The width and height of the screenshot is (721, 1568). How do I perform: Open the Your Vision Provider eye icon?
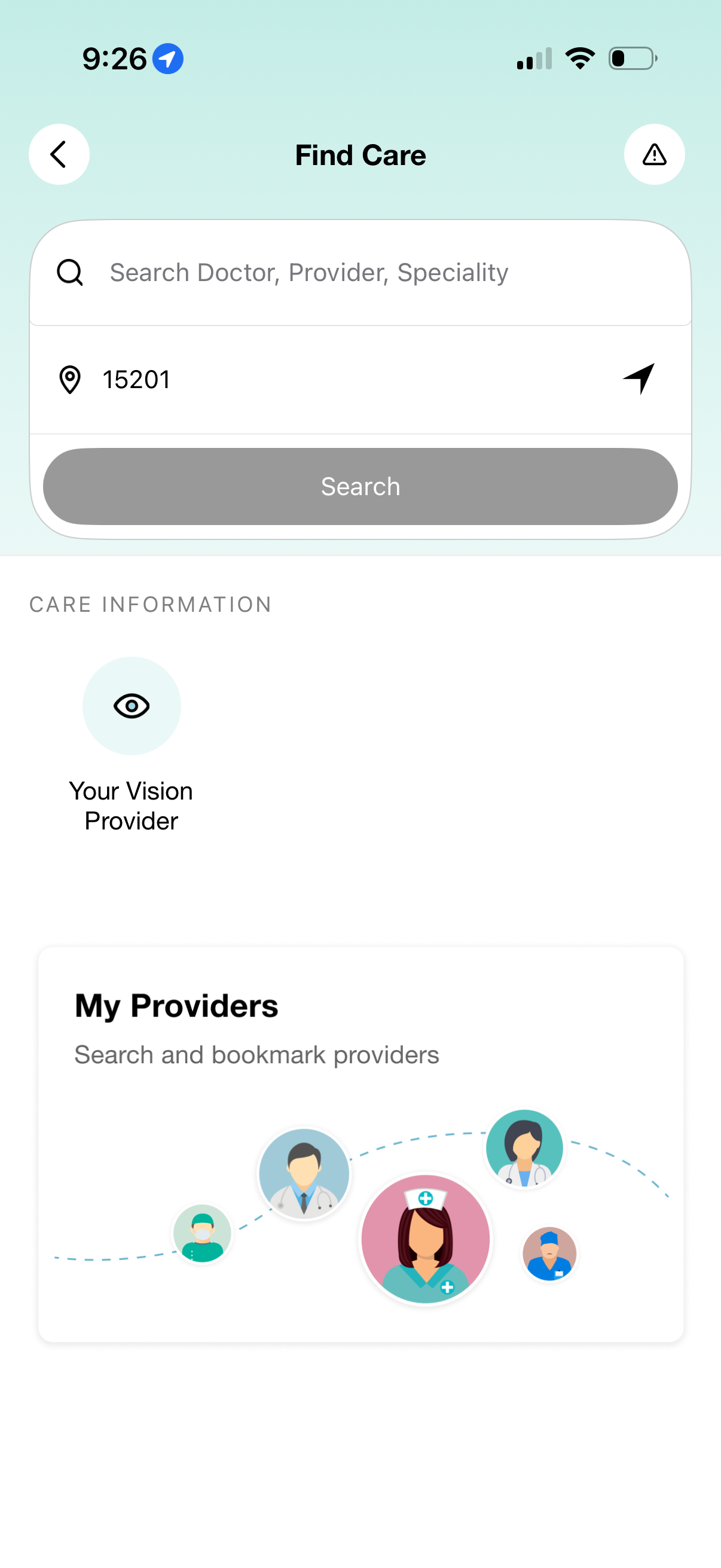132,706
